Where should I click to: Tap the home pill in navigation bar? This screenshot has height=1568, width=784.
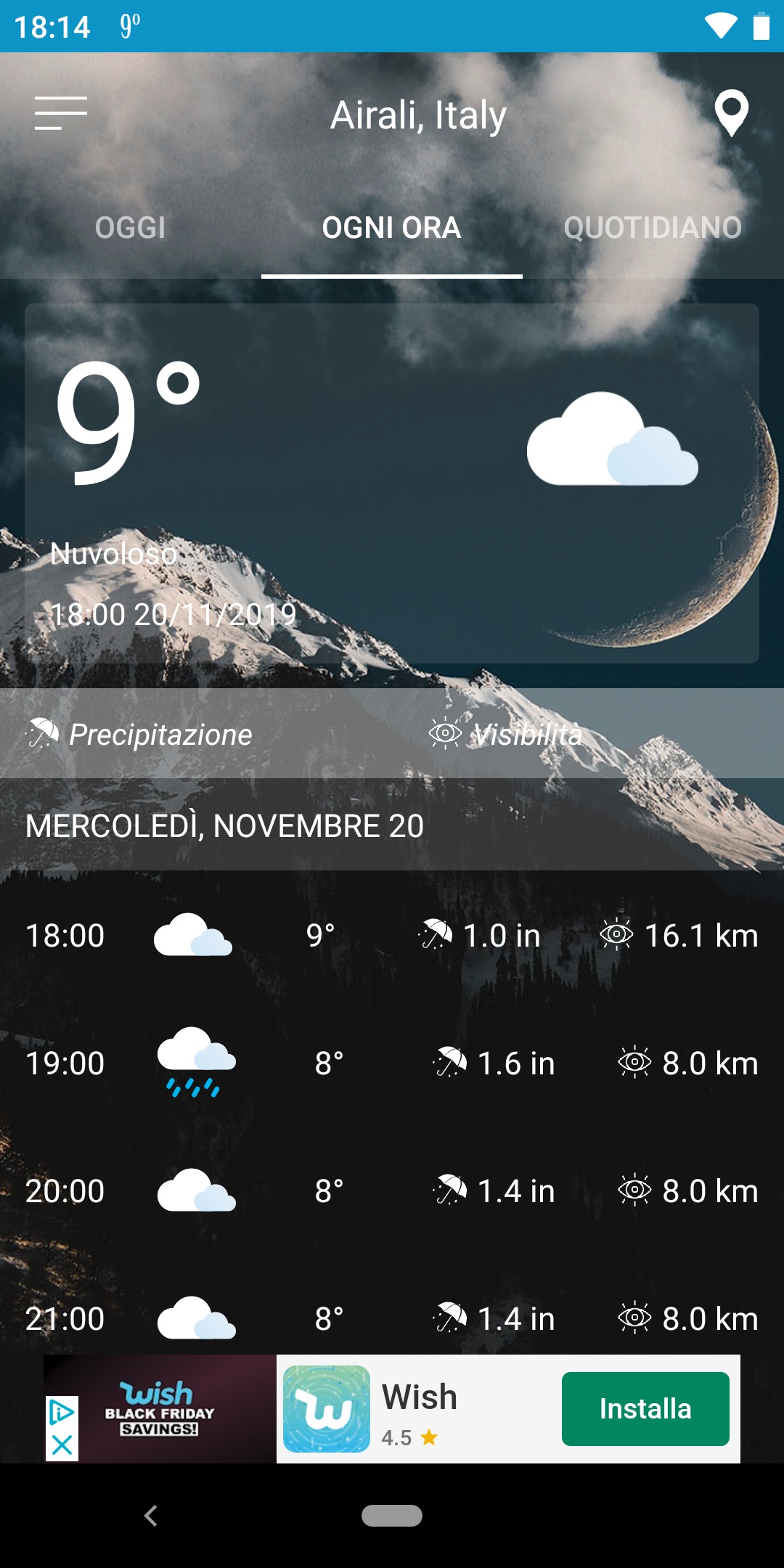[392, 1516]
